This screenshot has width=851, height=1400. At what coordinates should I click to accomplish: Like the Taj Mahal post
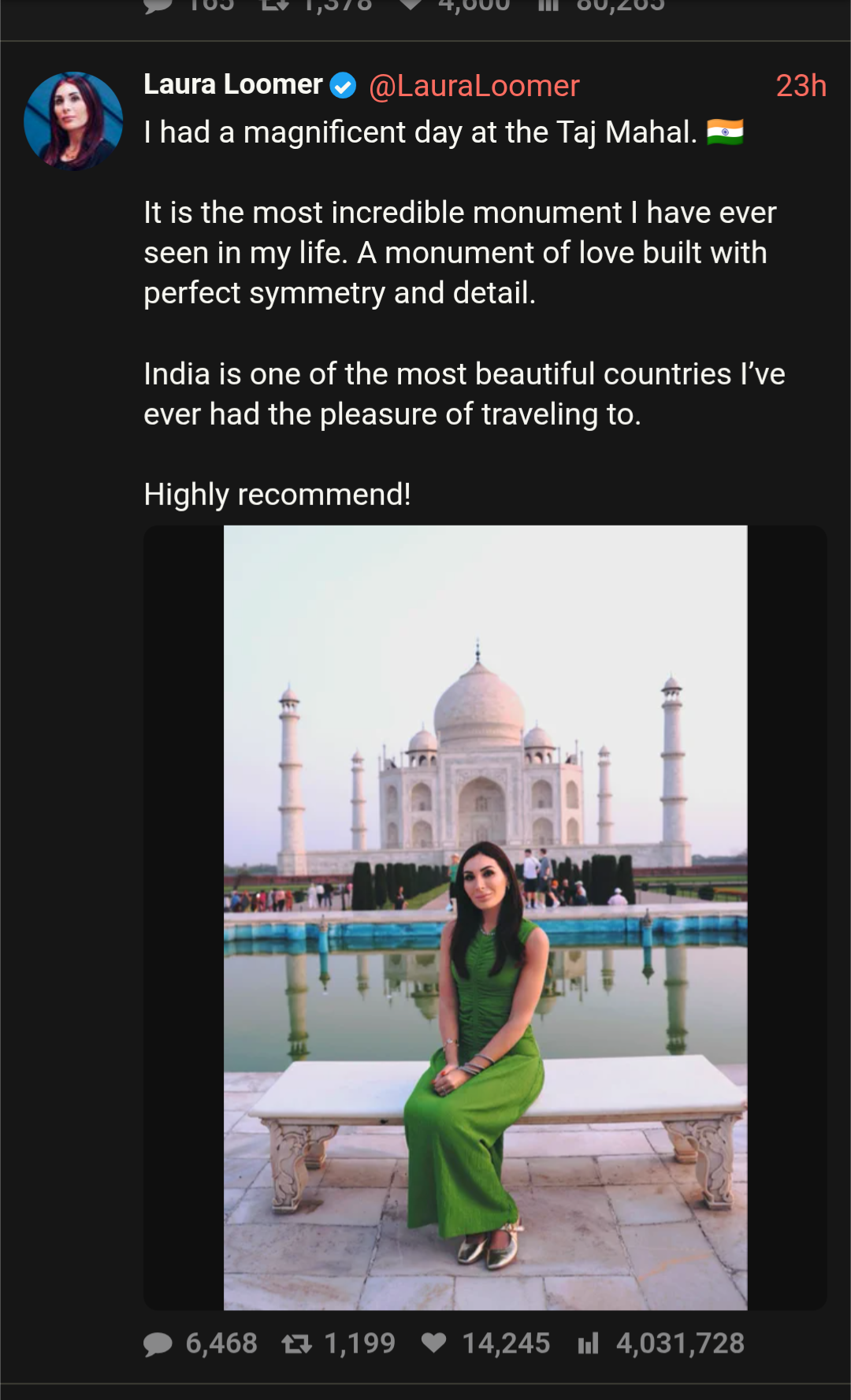pyautogui.click(x=434, y=1342)
